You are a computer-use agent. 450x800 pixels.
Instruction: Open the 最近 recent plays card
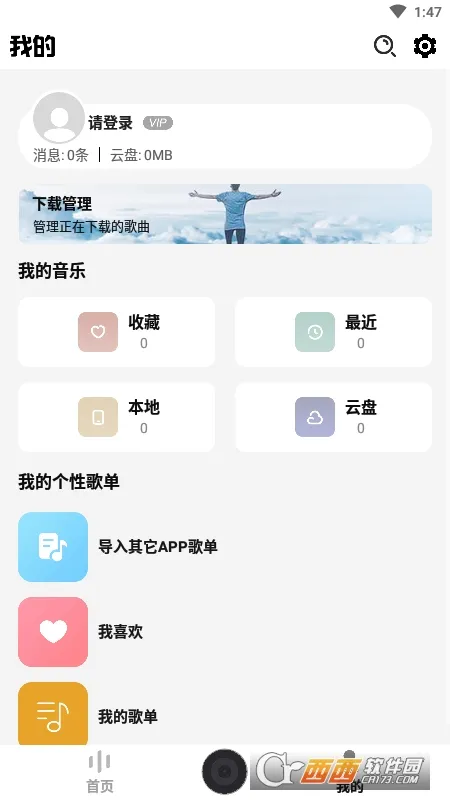(334, 332)
